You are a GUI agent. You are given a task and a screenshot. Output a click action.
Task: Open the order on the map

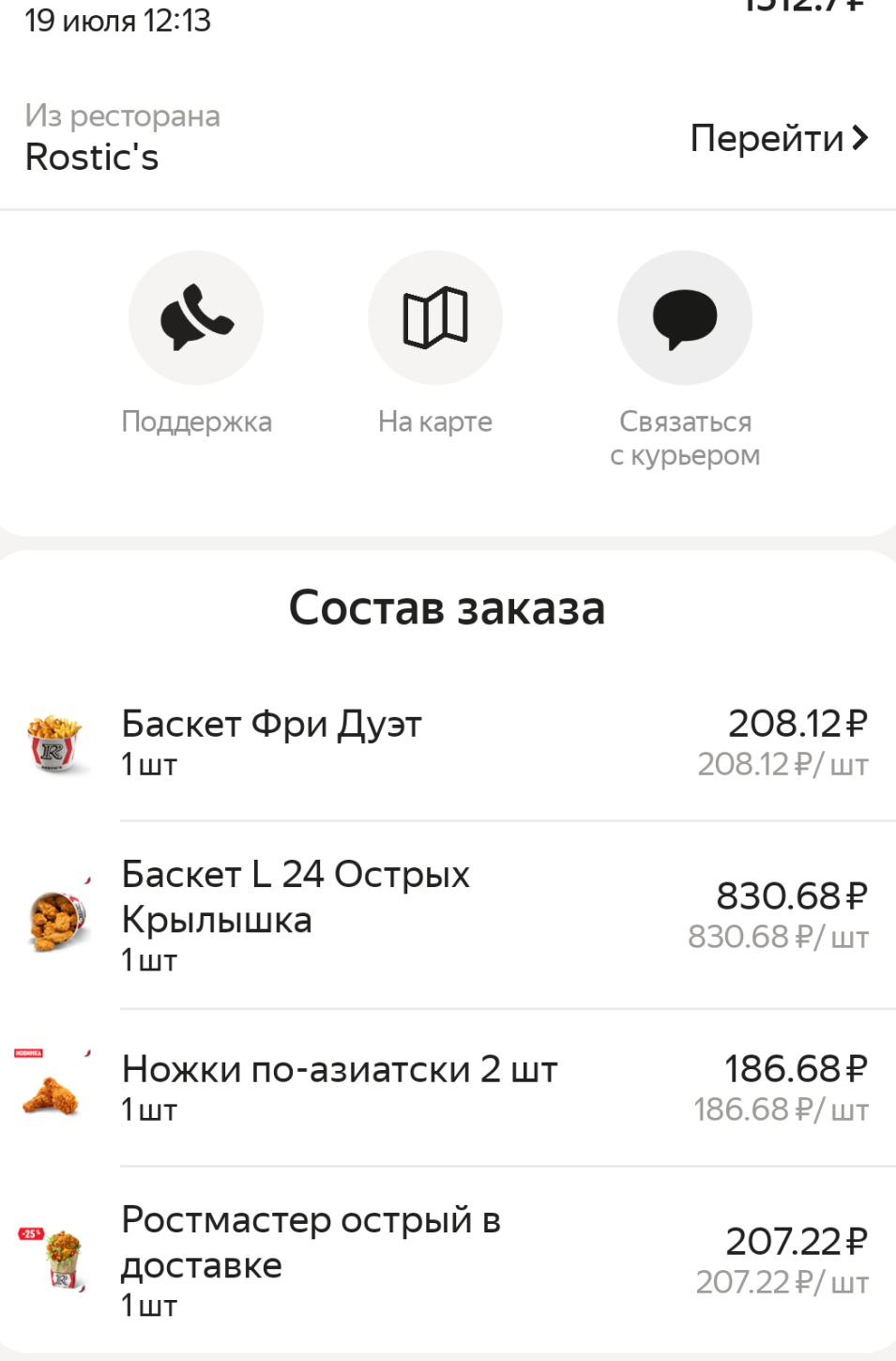coord(435,318)
